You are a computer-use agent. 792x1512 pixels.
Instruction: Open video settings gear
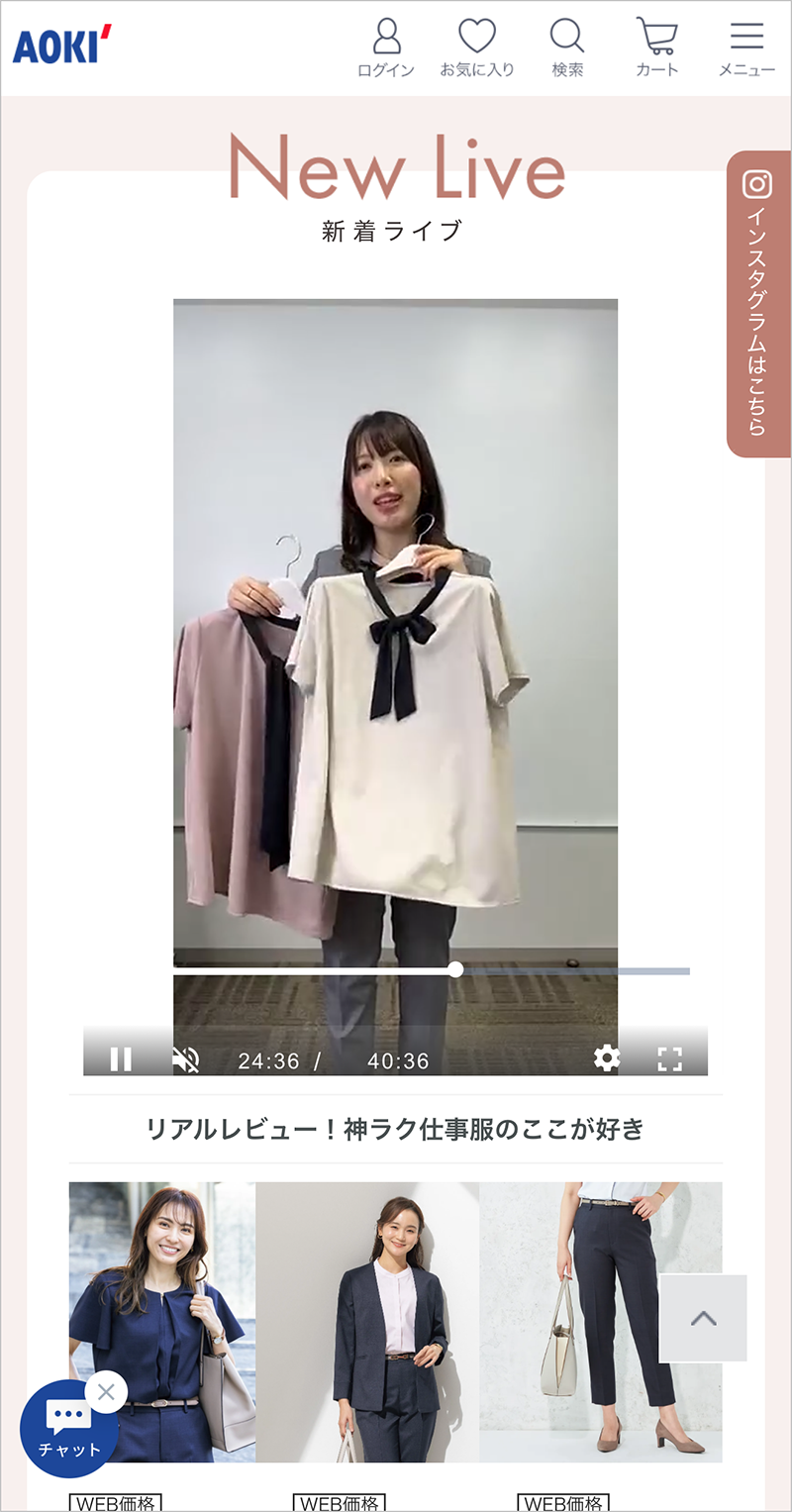(x=607, y=1058)
